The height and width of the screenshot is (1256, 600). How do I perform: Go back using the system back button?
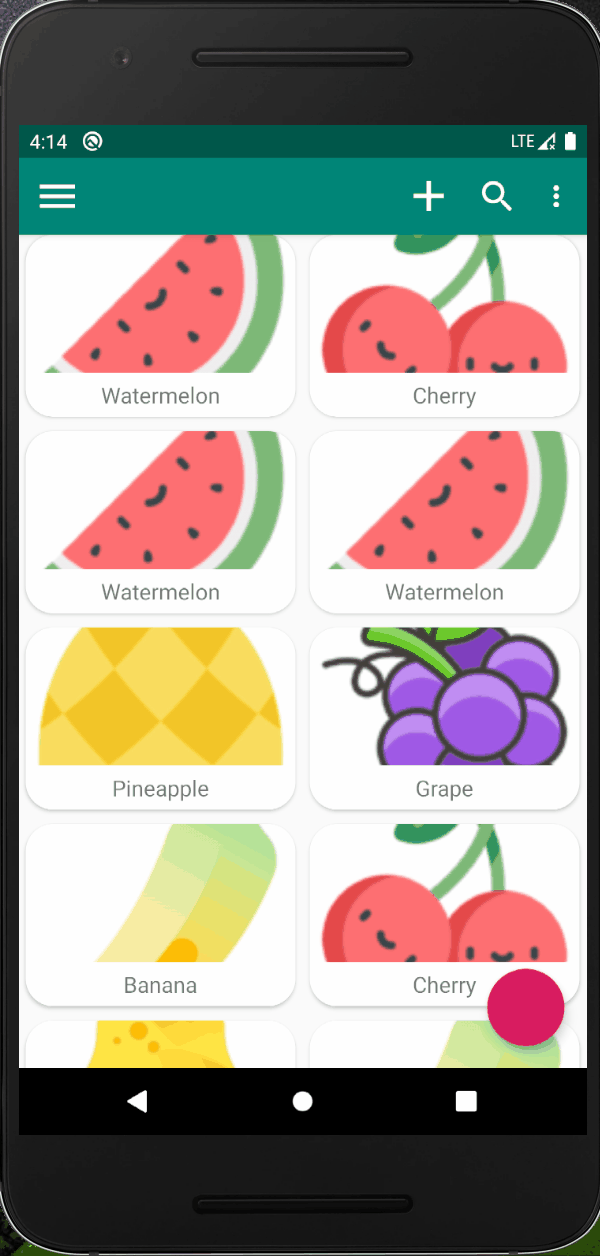pyautogui.click(x=137, y=1101)
